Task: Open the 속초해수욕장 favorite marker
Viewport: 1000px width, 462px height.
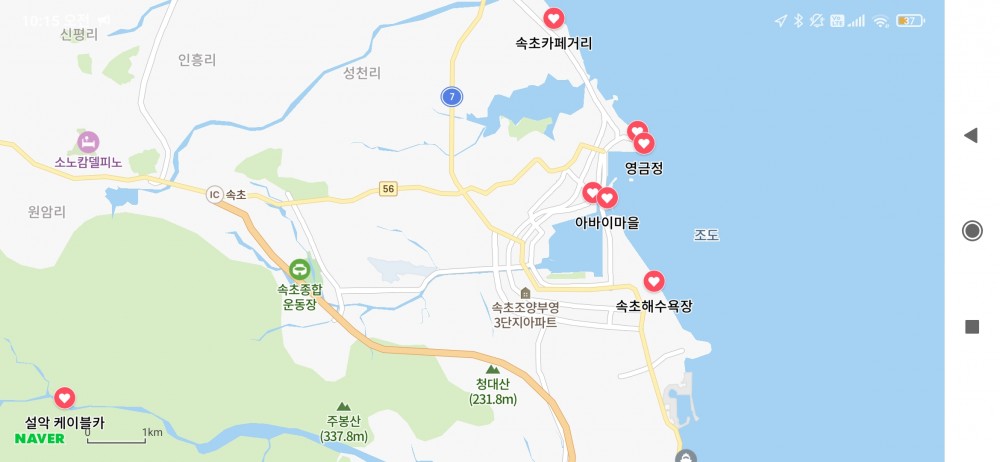Action: (653, 282)
